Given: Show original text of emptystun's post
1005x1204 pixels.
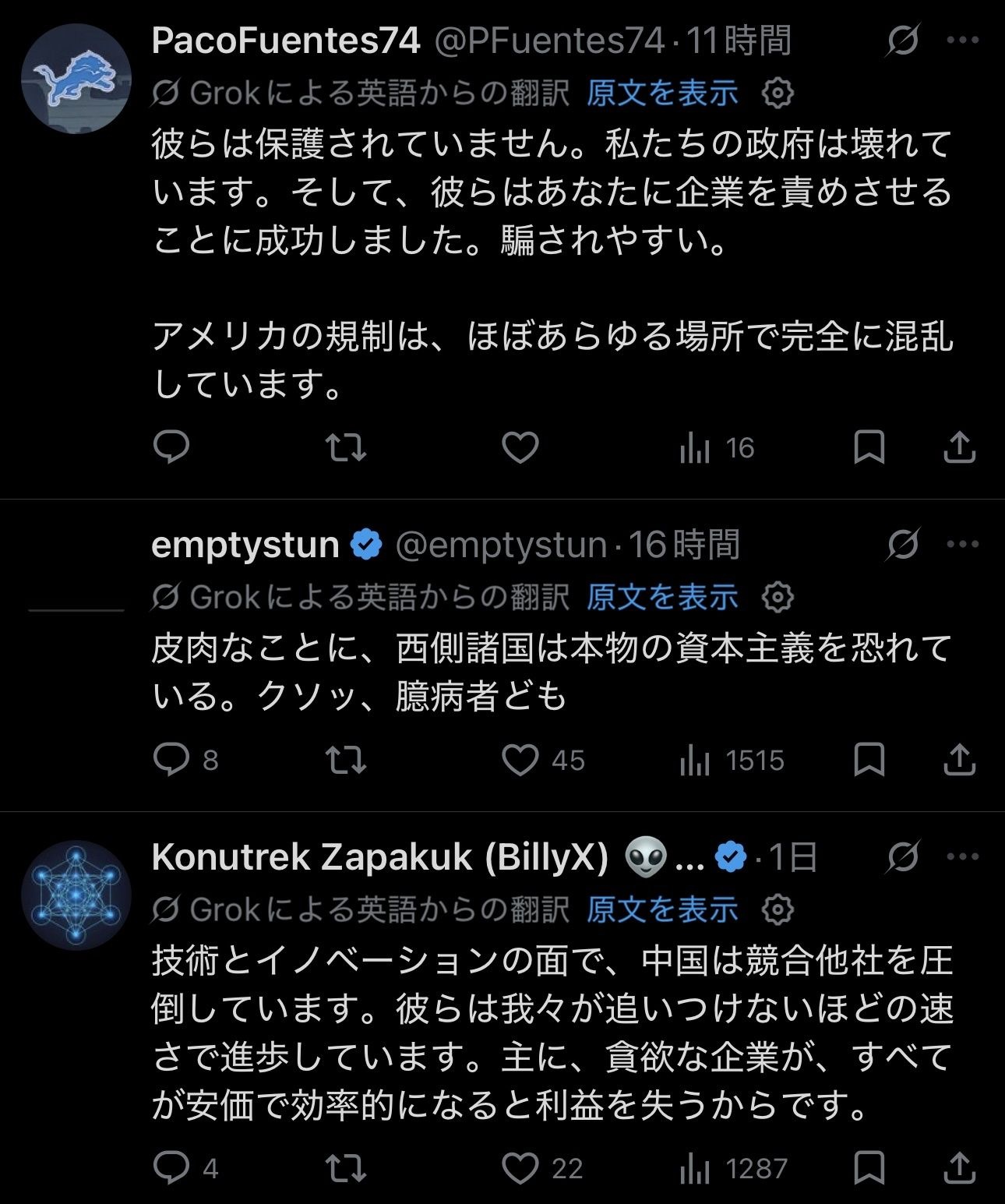Looking at the screenshot, I should click(x=661, y=598).
